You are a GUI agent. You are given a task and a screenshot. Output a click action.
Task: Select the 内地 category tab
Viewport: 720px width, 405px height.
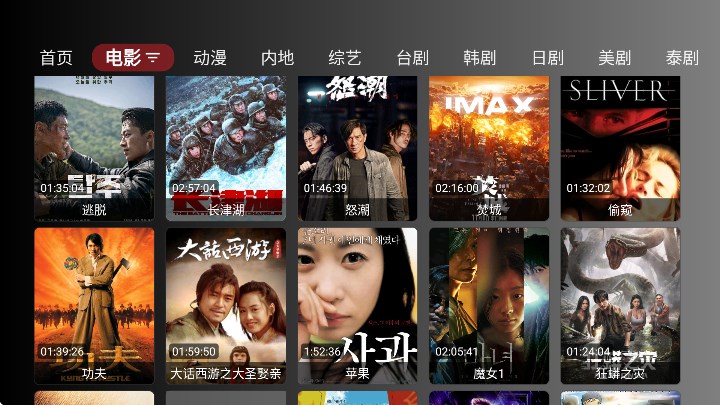click(x=277, y=58)
